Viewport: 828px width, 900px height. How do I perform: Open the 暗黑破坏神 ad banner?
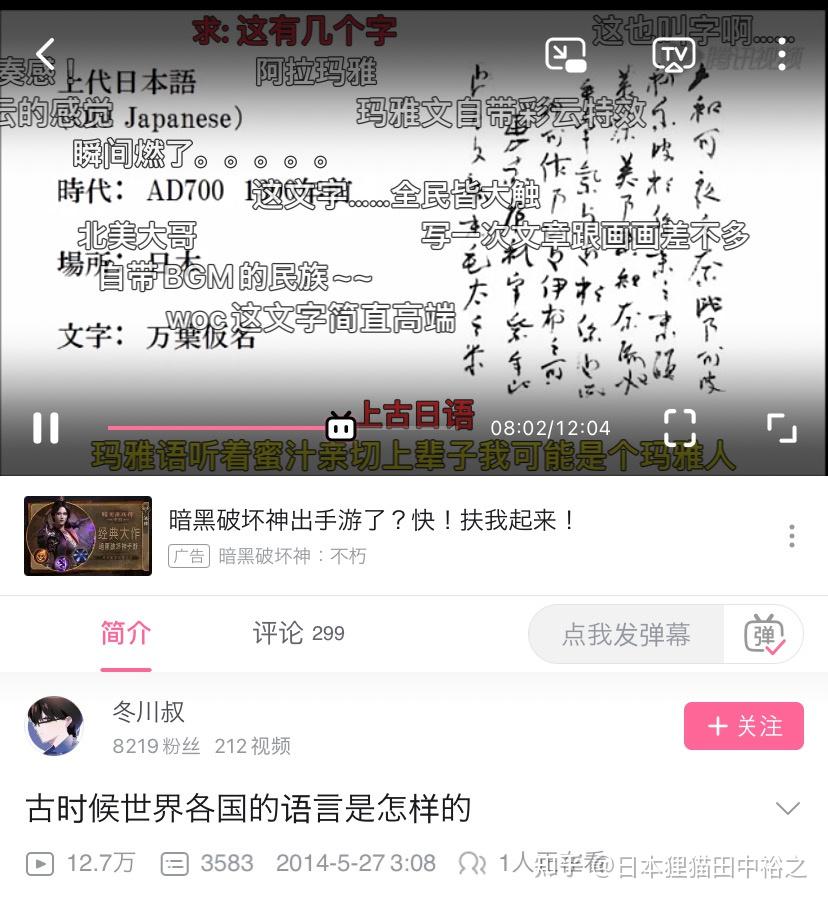(370, 534)
